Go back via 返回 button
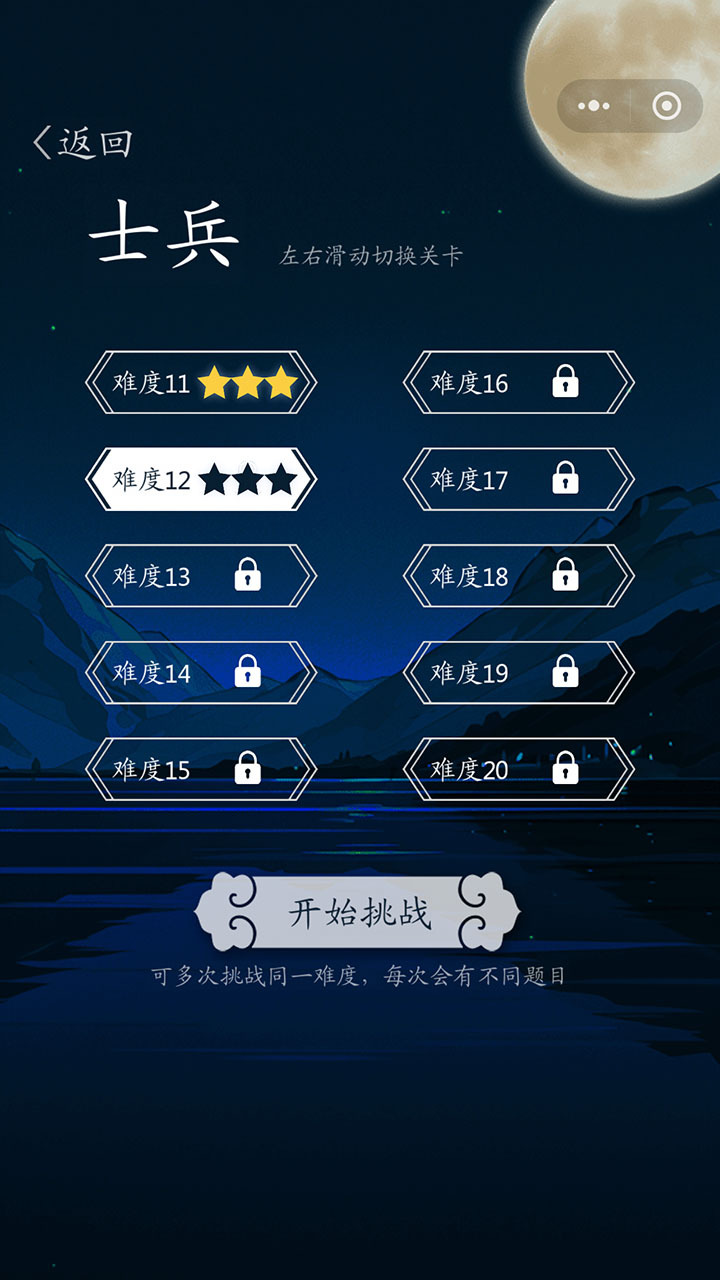Viewport: 720px width, 1280px height. tap(83, 143)
